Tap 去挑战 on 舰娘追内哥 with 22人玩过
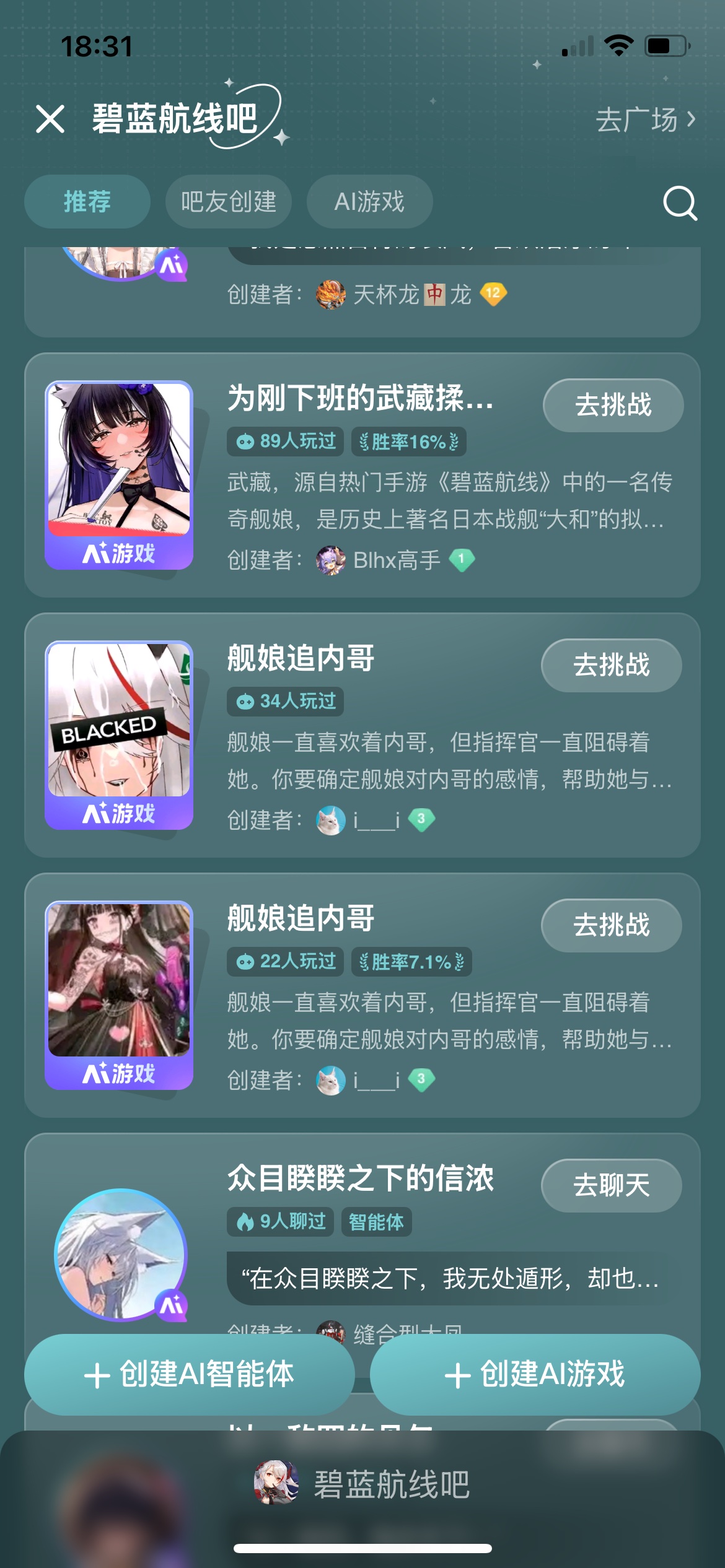 (x=612, y=925)
